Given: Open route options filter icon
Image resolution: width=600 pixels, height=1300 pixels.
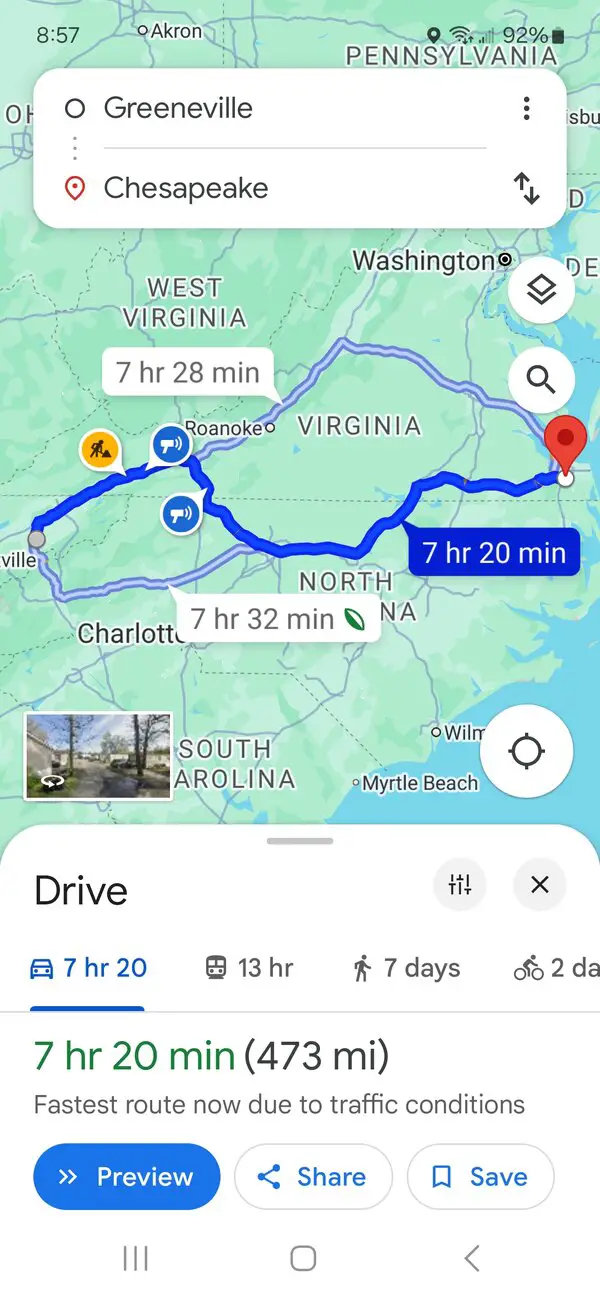Looking at the screenshot, I should pyautogui.click(x=460, y=884).
